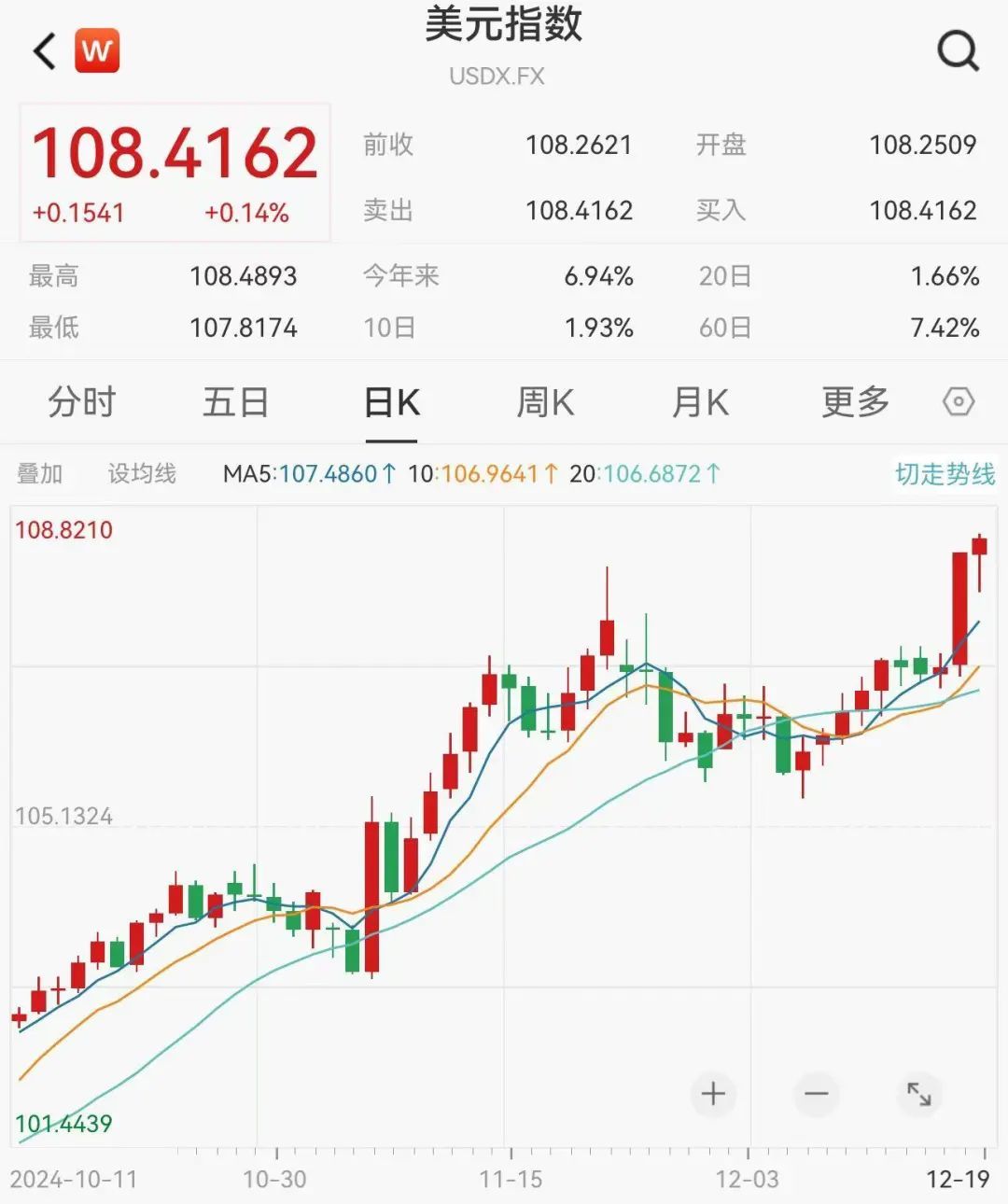Open the 更多 chart period options
Viewport: 1008px width, 1204px height.
pyautogui.click(x=855, y=402)
